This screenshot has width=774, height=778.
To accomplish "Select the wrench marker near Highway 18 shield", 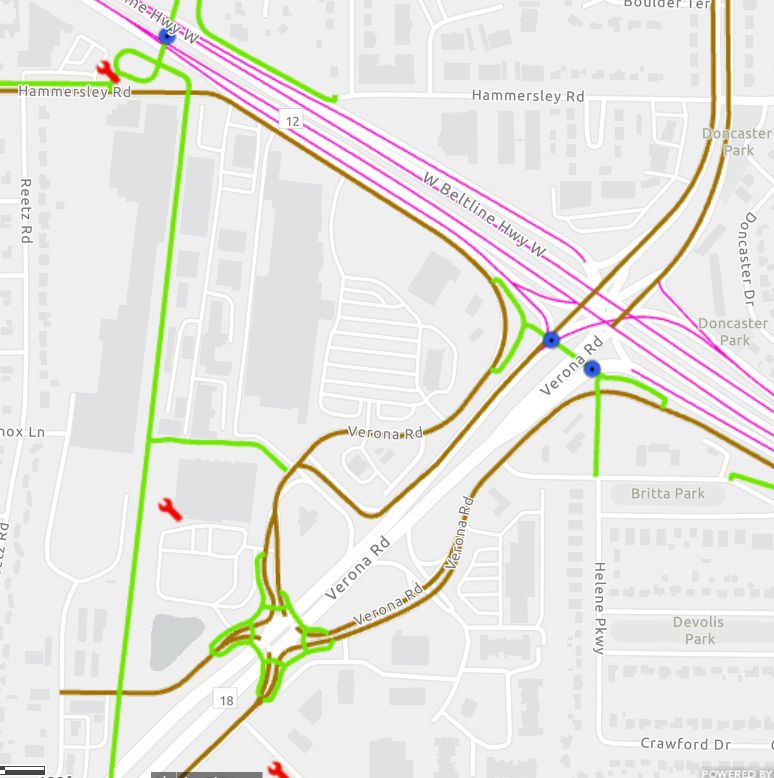I will point(278,769).
